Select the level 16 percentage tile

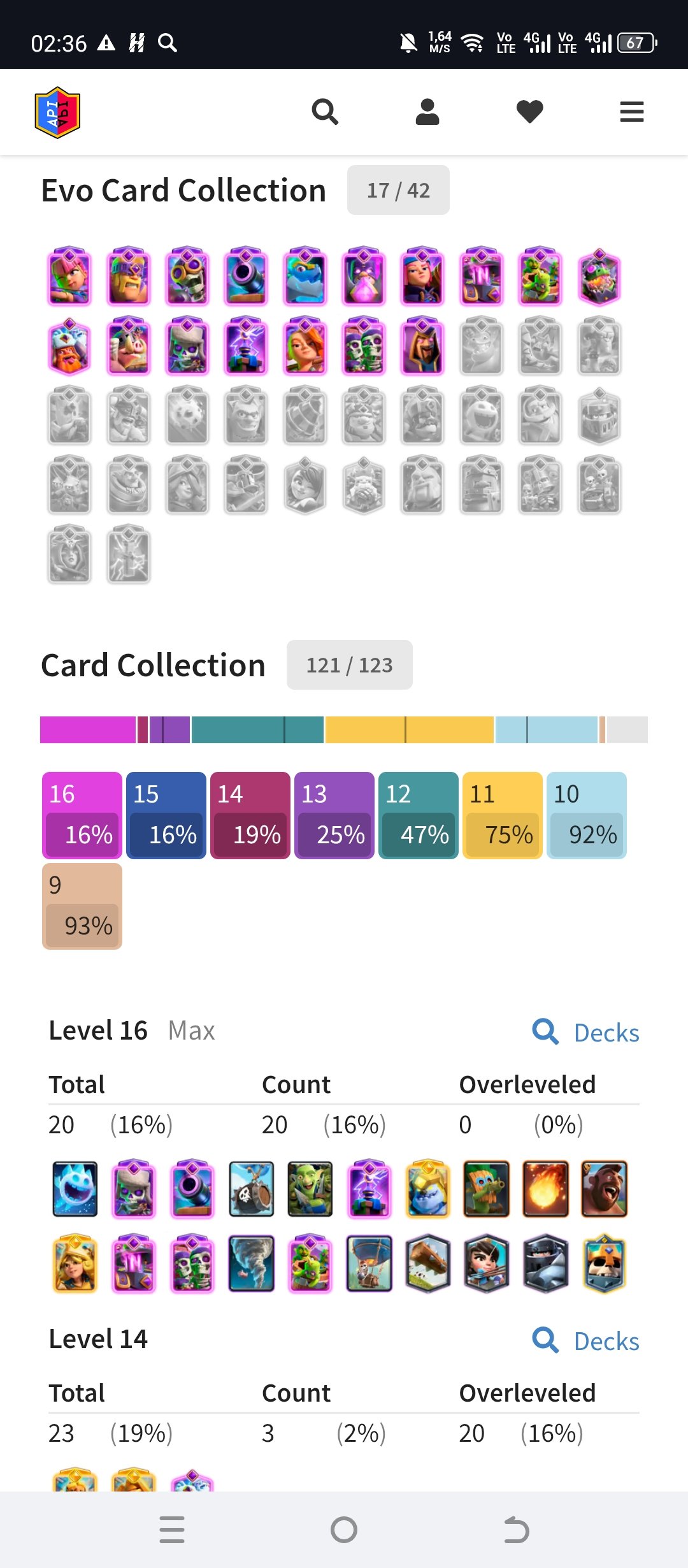(82, 815)
